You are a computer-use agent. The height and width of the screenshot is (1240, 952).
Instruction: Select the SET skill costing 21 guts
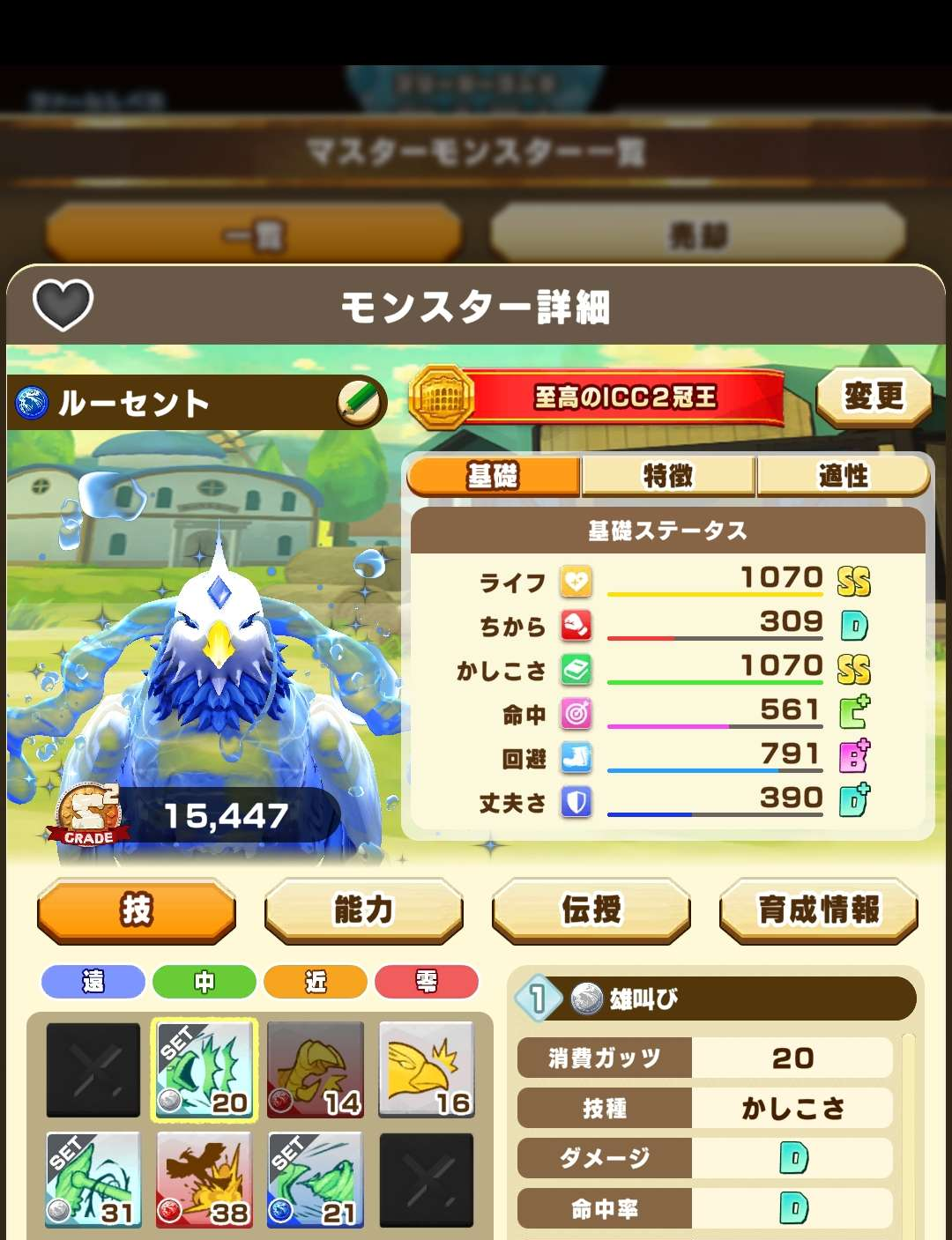coord(316,1180)
